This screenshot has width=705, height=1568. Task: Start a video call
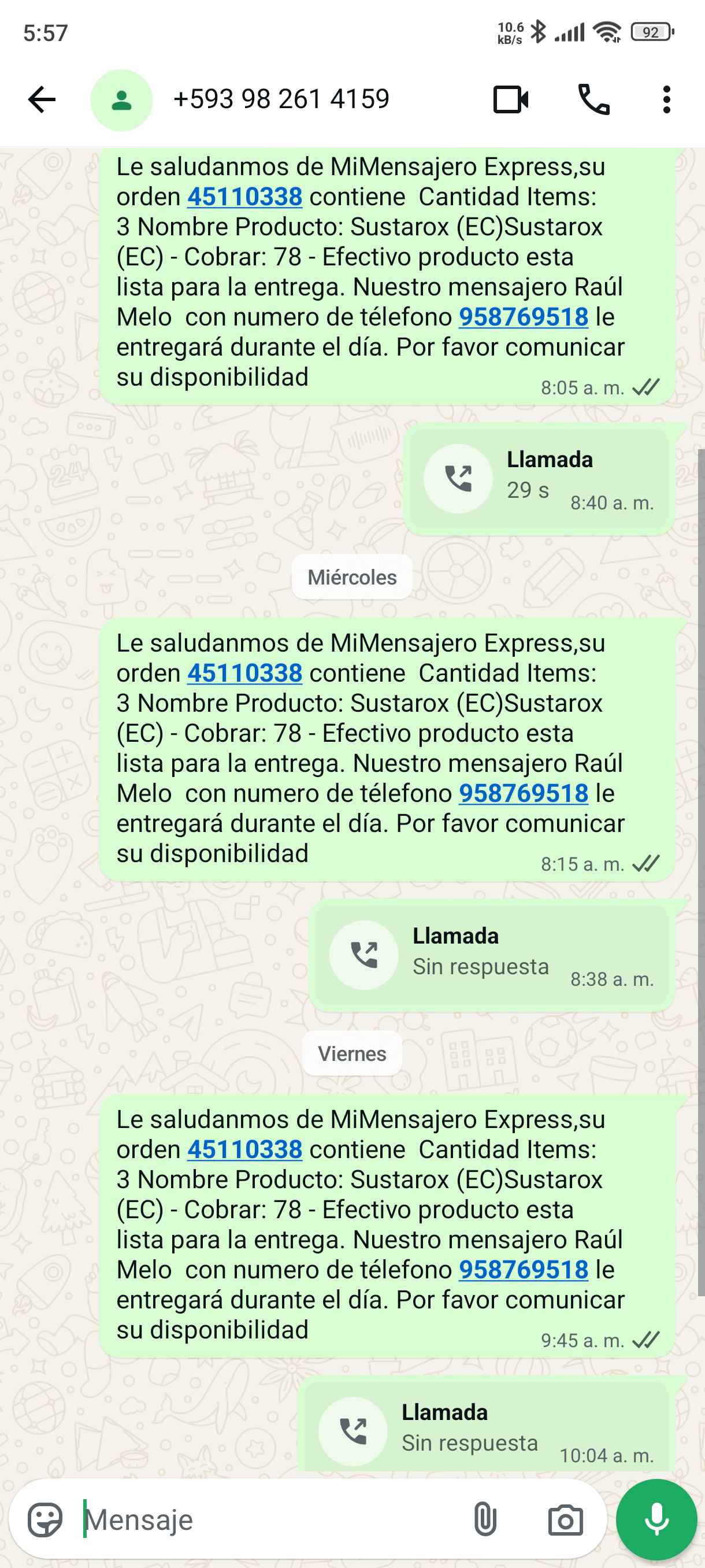click(510, 100)
